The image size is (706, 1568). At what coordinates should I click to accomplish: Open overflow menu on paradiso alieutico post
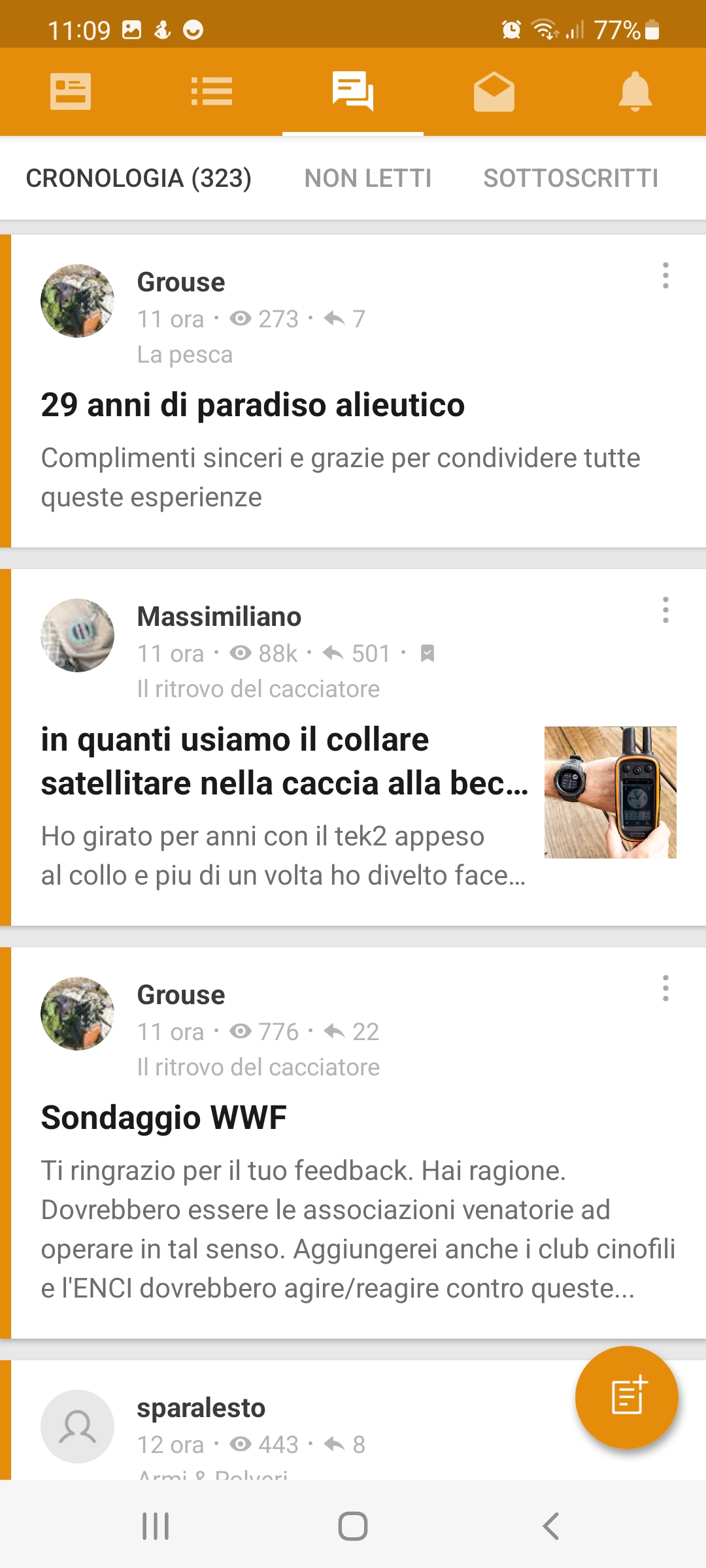pos(665,276)
